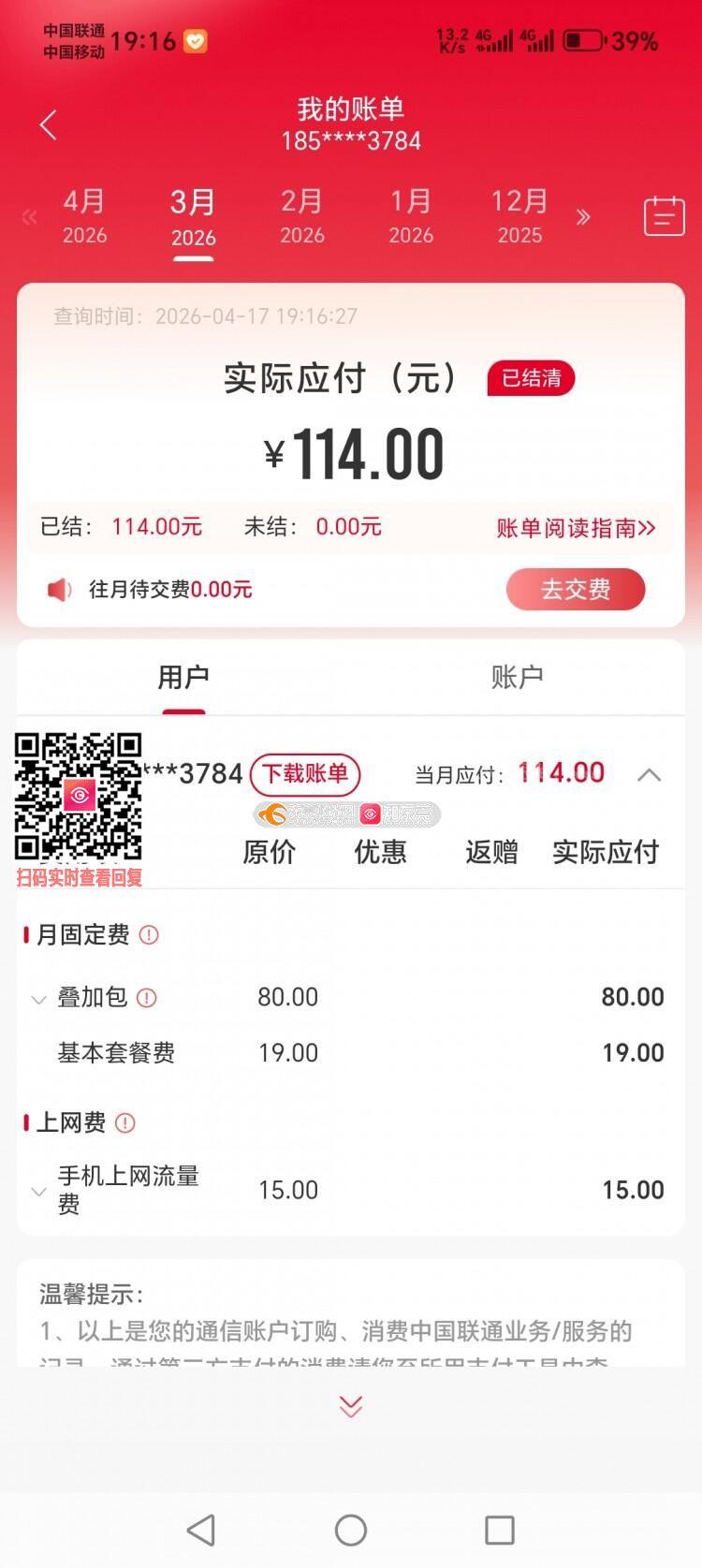This screenshot has width=702, height=1568.
Task: Download the bill via 下载账单
Action: (305, 774)
